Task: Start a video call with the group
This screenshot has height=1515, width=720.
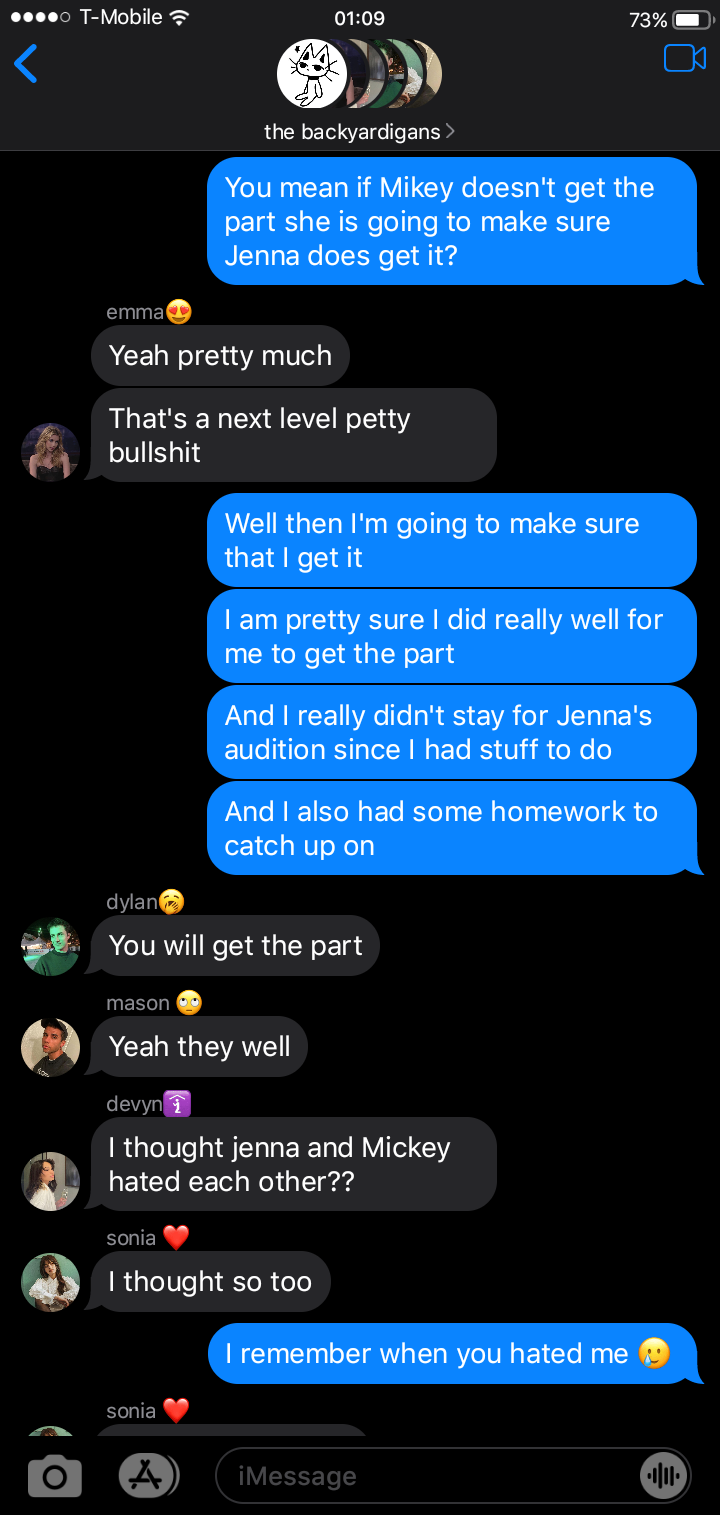Action: (x=685, y=59)
